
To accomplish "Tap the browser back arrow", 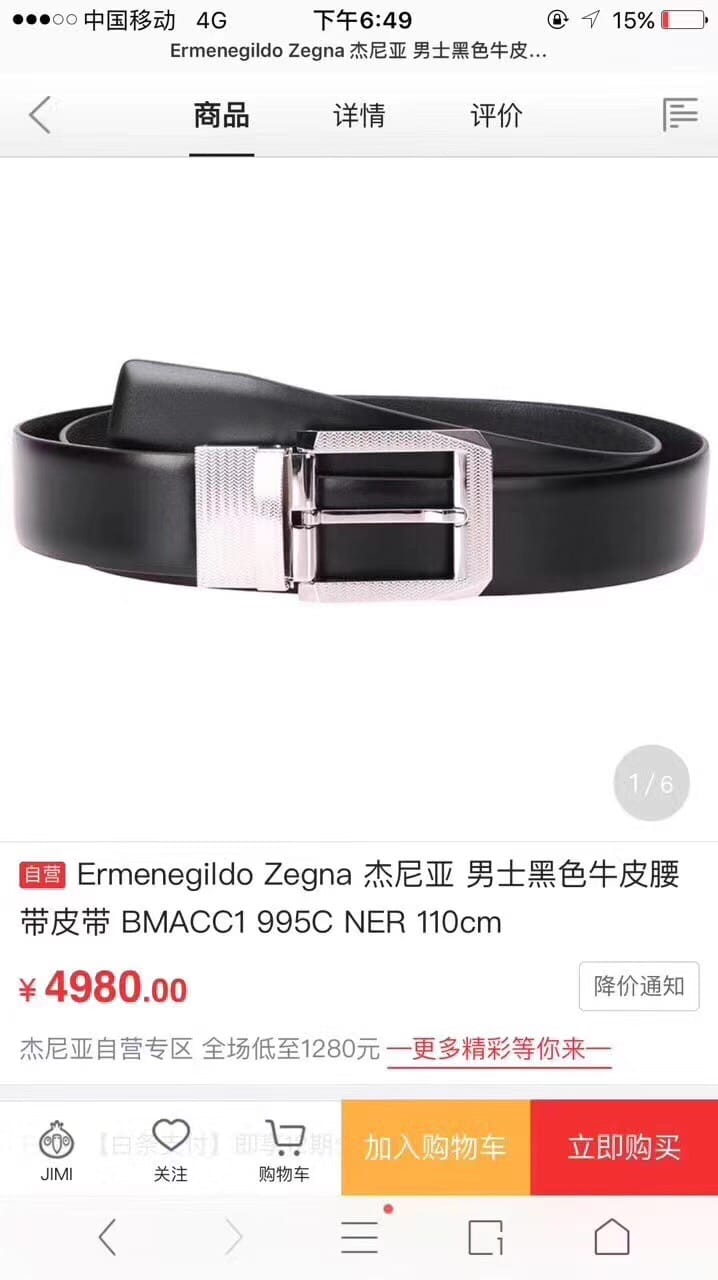I will (x=107, y=1238).
